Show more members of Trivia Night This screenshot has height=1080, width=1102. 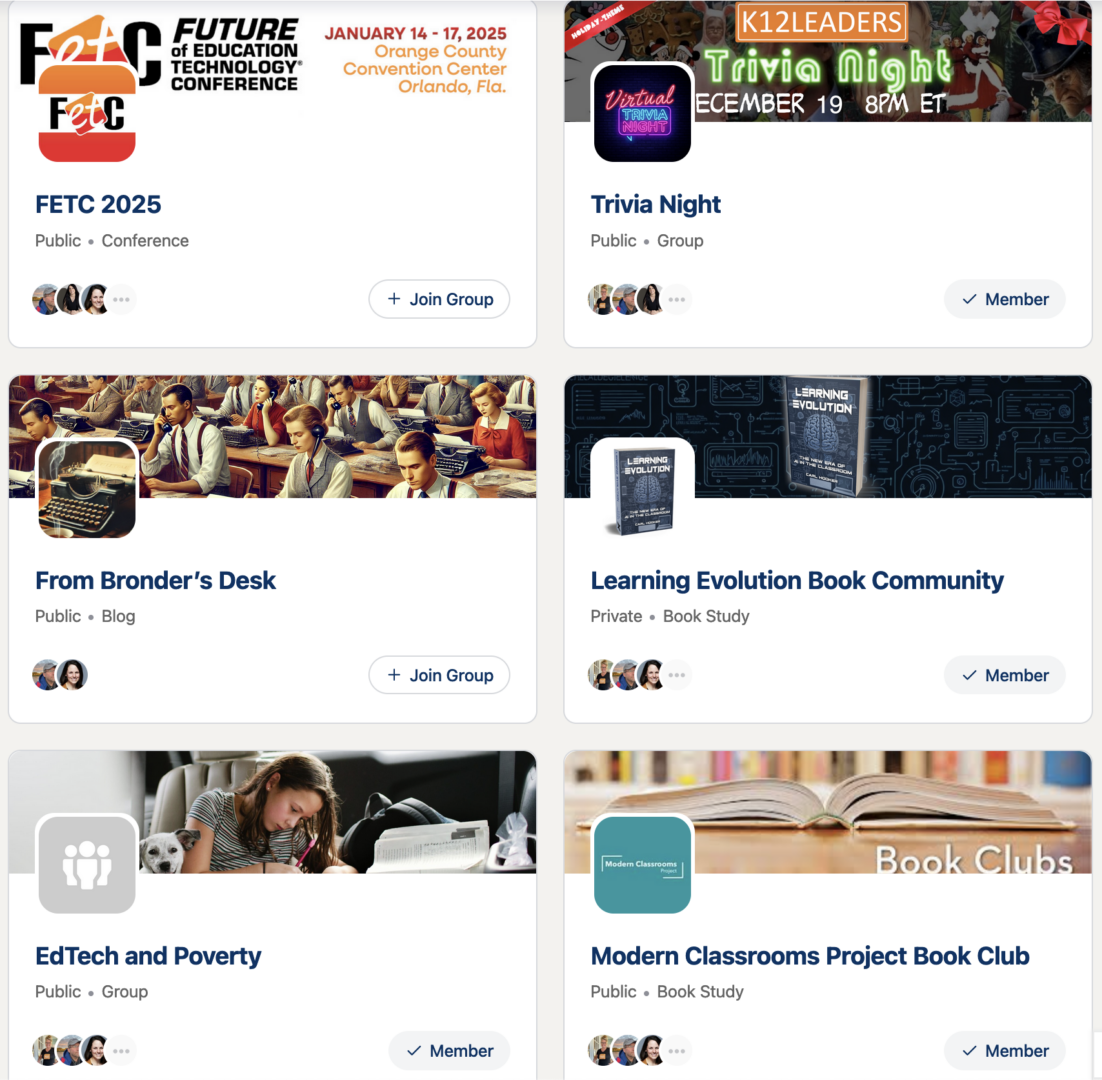[677, 299]
